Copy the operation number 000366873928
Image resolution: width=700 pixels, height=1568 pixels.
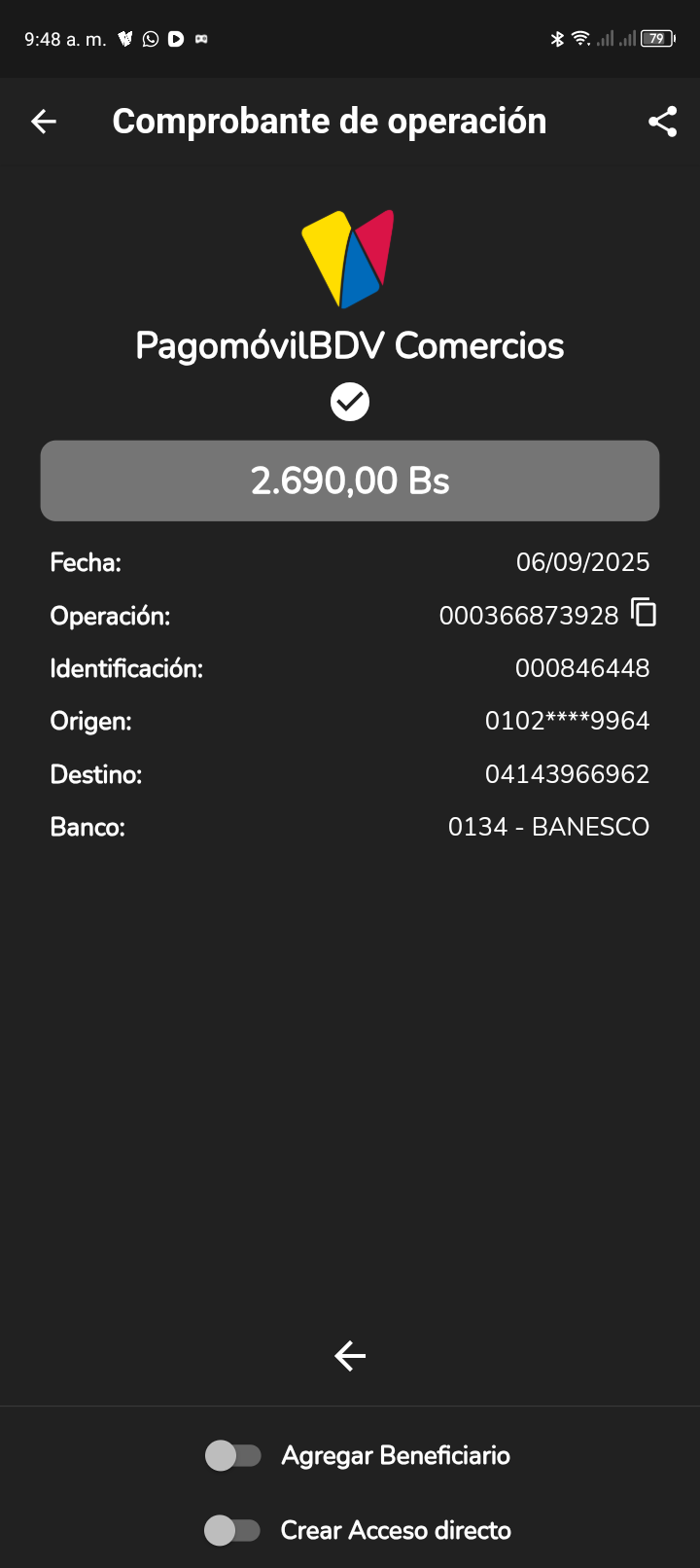644,613
